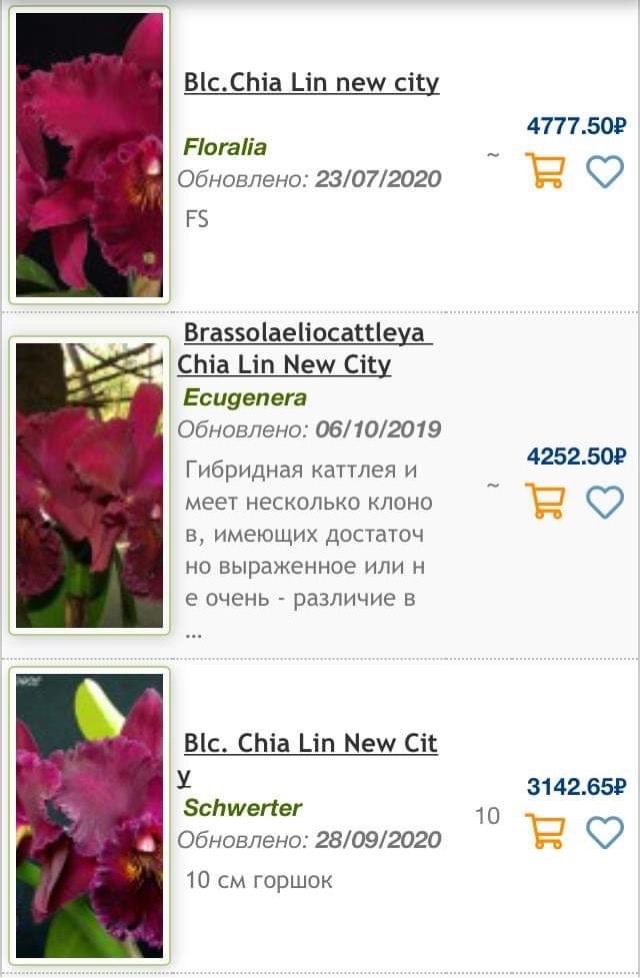This screenshot has width=640, height=978.
Task: Open the Schwerter Blc. Chia Lin listing title
Action: pyautogui.click(x=310, y=743)
